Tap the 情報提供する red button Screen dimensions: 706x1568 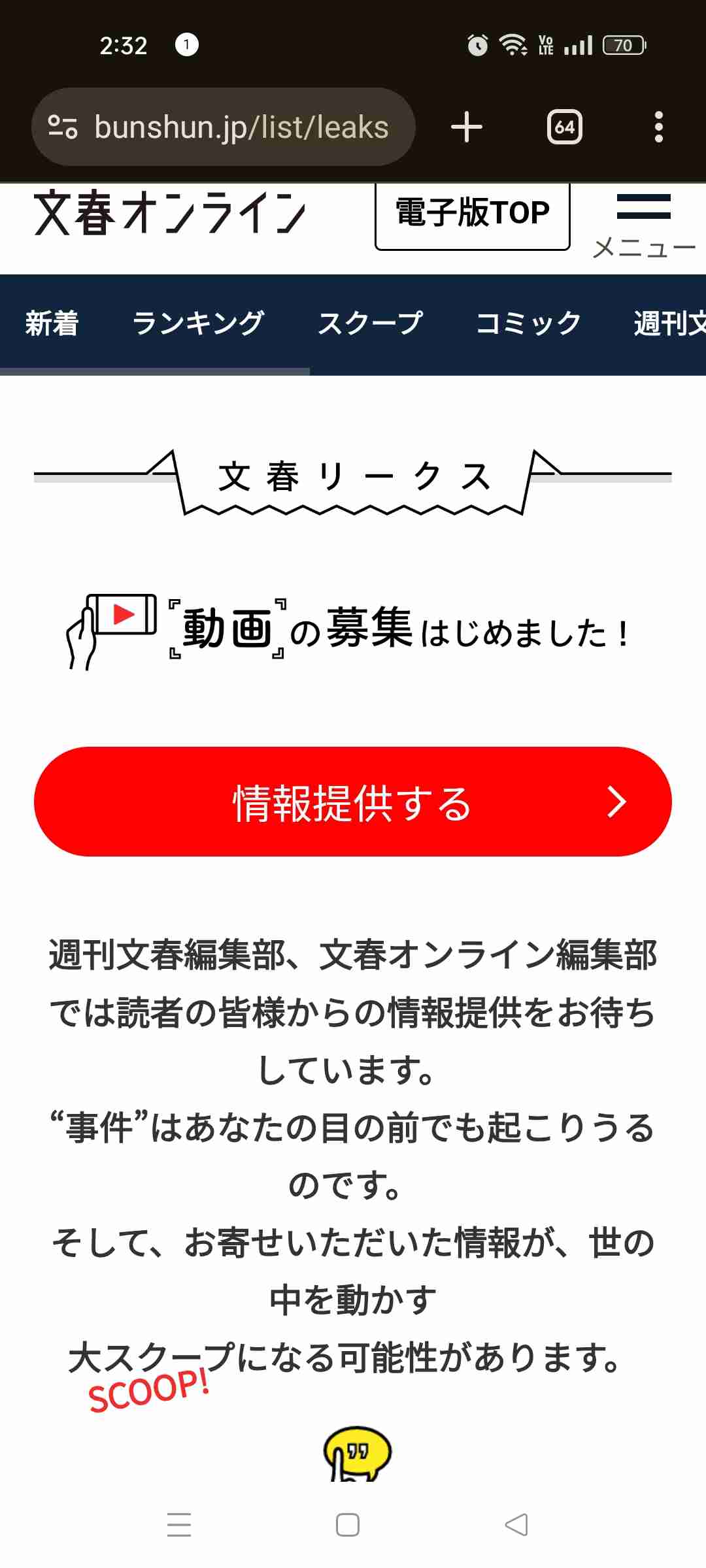tap(353, 804)
